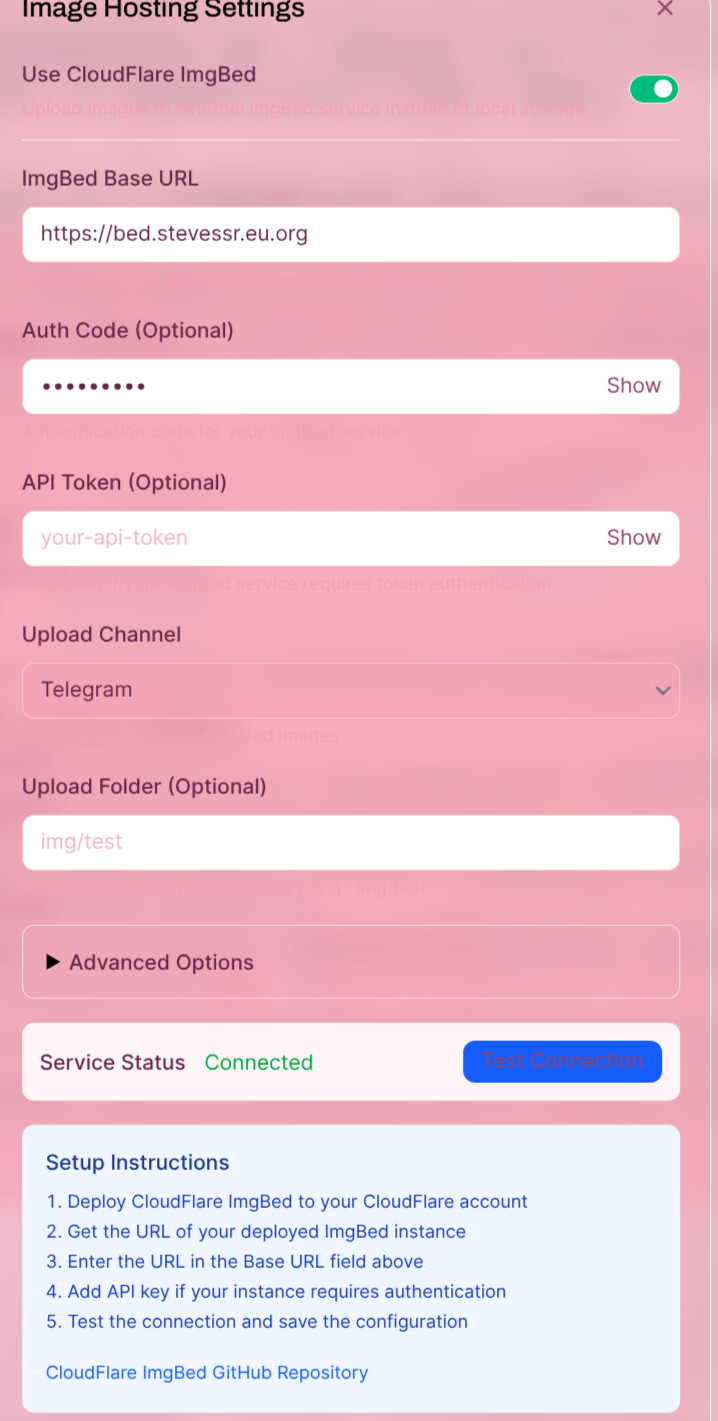Open the Upload Channel dropdown
The image size is (718, 1421).
tap(351, 690)
